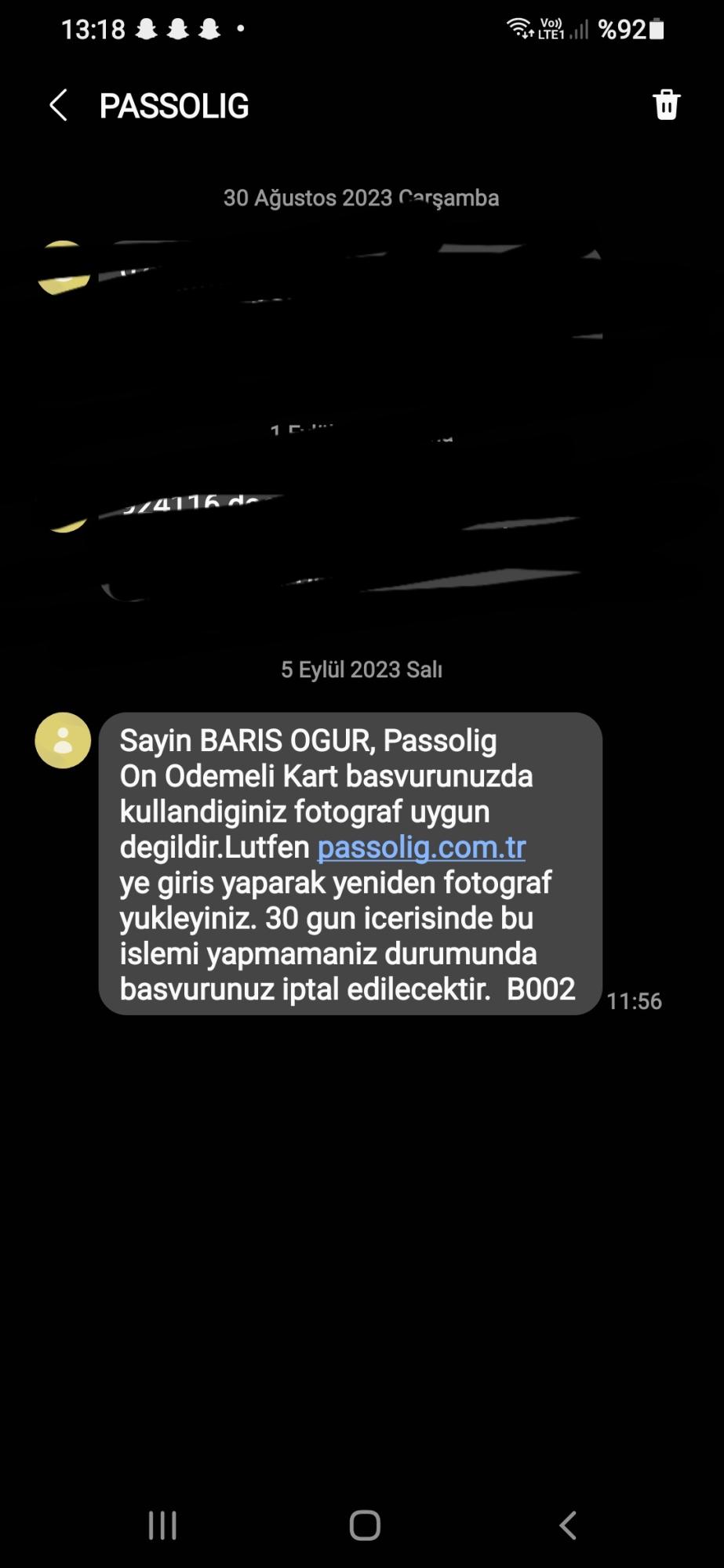
Task: Tap a Snapchat notification bell icon in status bar
Action: 151,28
